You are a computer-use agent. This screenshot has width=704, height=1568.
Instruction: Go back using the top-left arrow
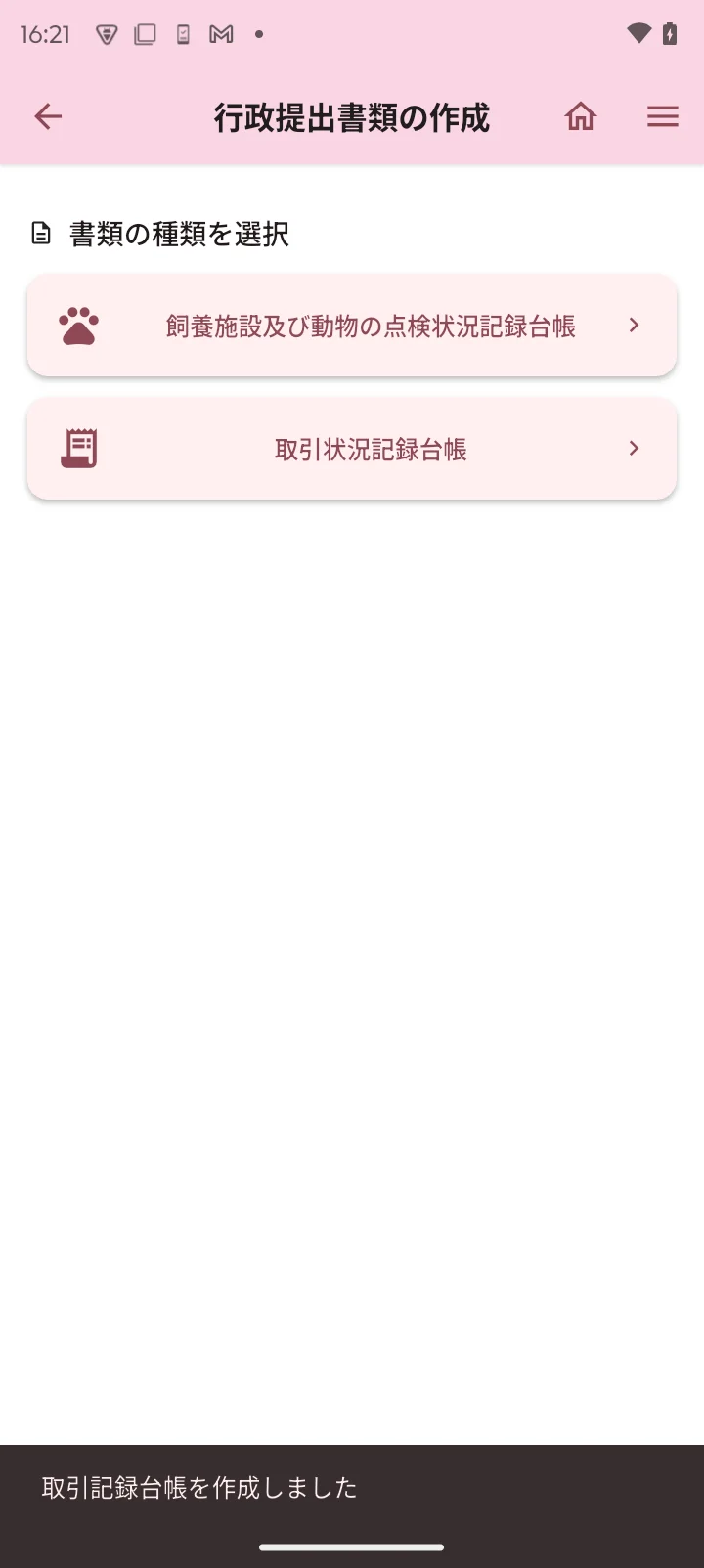tap(48, 117)
